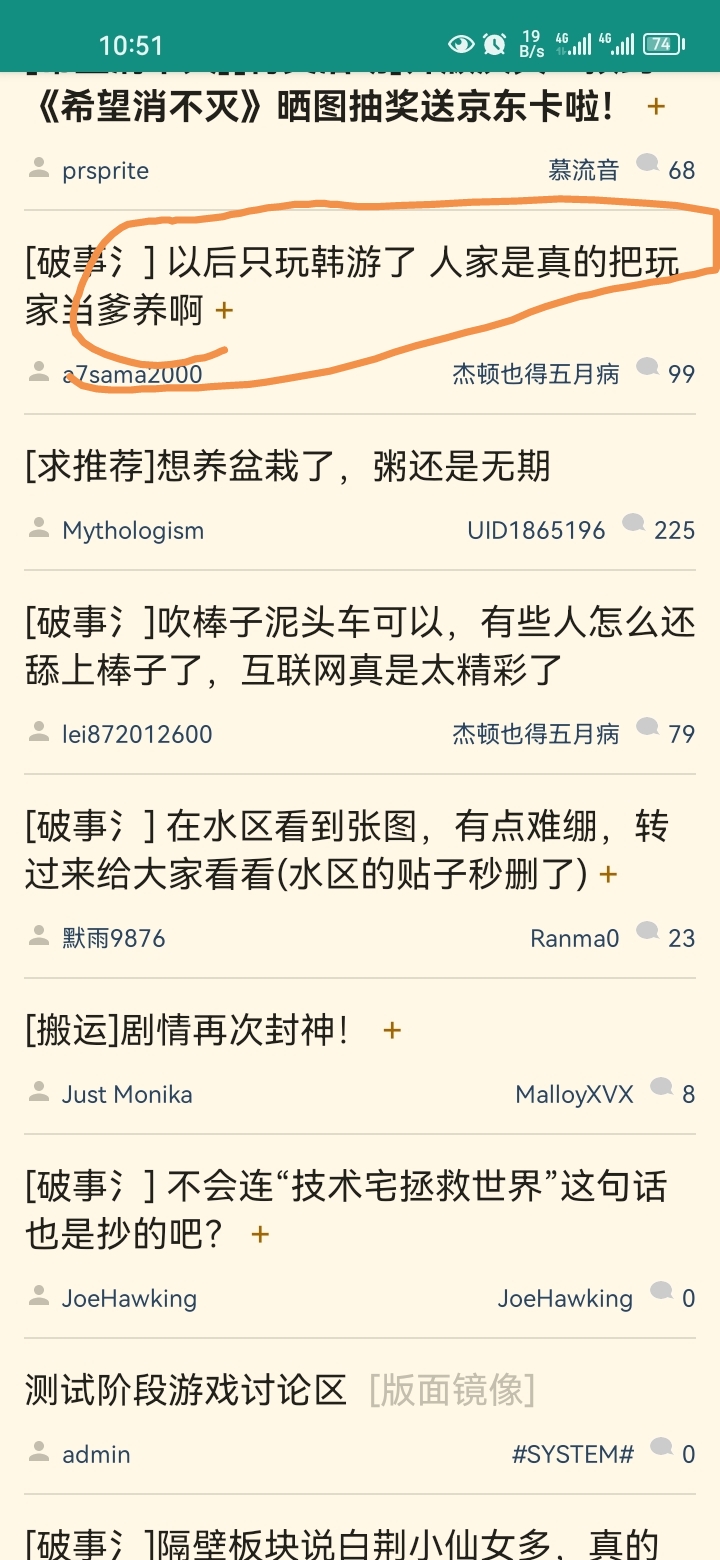720x1560 pixels.
Task: Open thread 想养盆栽了，粥还是无期
Action: [x=288, y=466]
